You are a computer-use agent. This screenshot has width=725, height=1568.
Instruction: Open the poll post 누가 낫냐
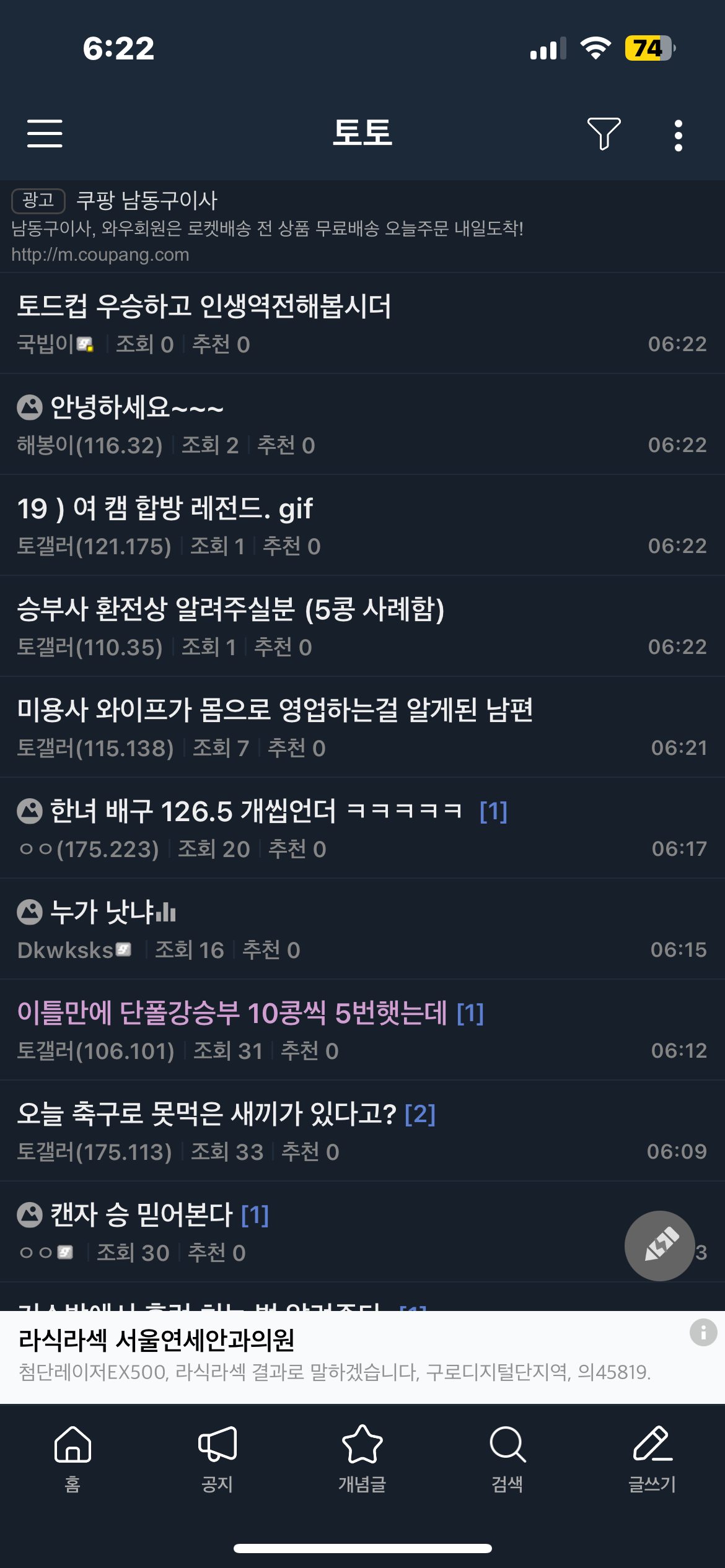click(113, 912)
